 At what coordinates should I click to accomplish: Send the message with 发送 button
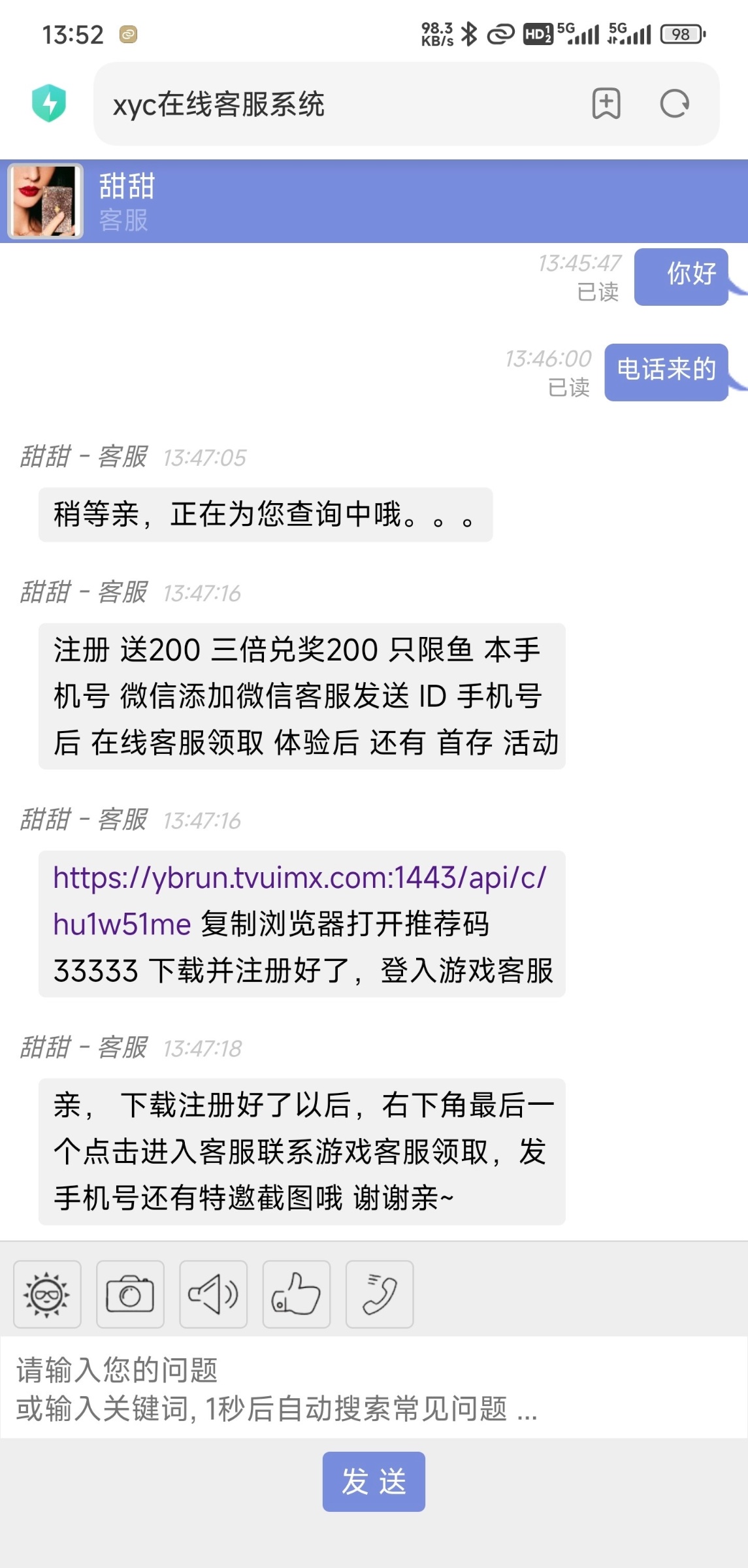pyautogui.click(x=374, y=1482)
